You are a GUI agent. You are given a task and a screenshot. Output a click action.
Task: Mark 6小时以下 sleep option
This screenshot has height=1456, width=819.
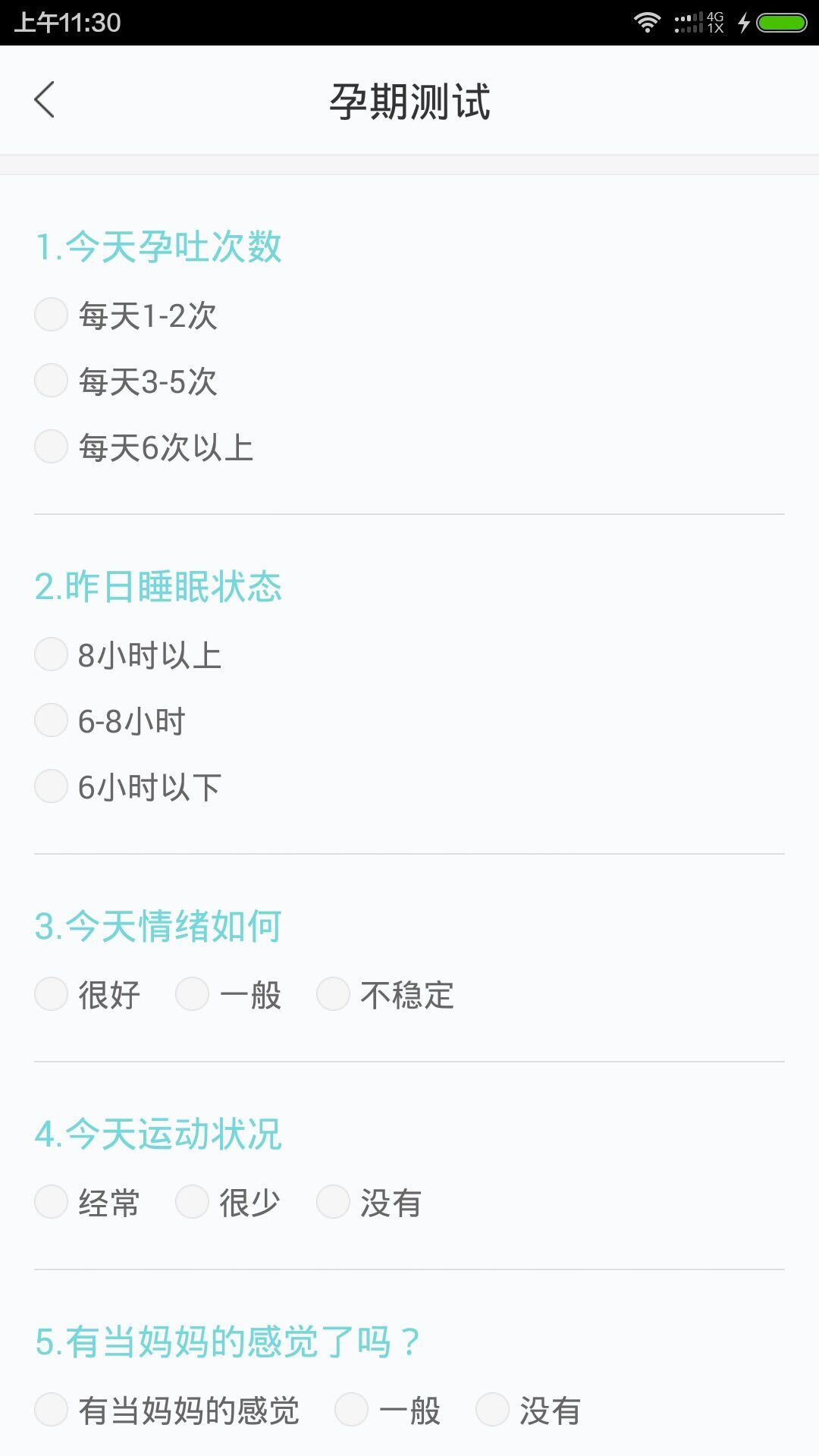[x=52, y=786]
